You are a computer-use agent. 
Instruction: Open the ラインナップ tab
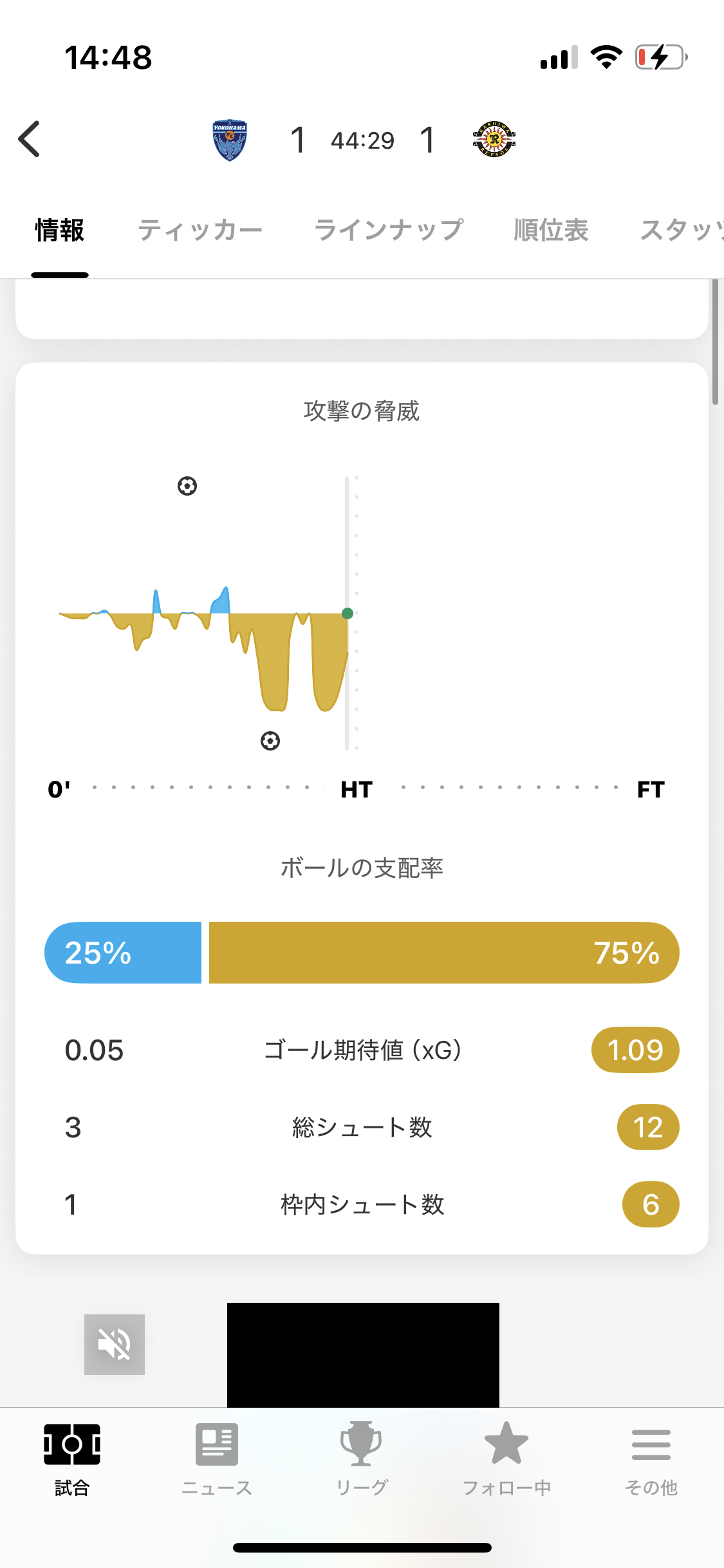(388, 230)
